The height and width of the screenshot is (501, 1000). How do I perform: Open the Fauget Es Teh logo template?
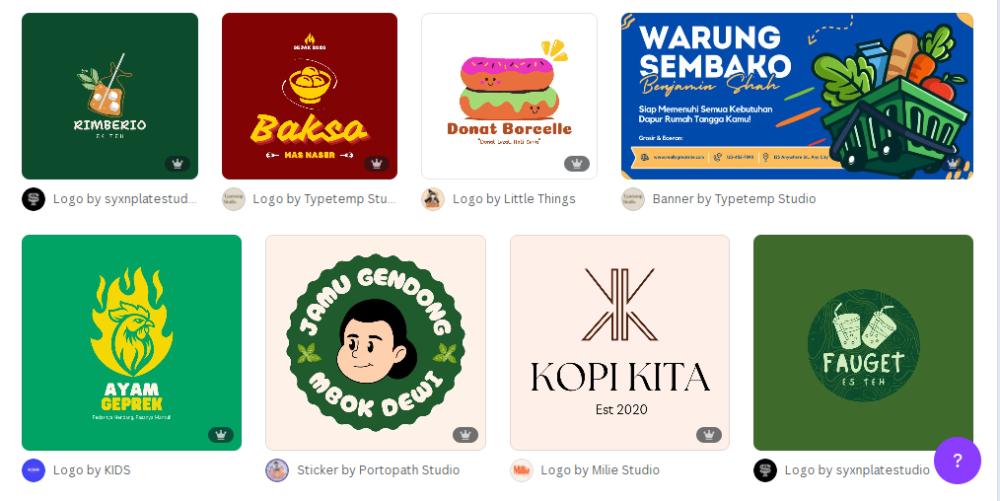[863, 342]
